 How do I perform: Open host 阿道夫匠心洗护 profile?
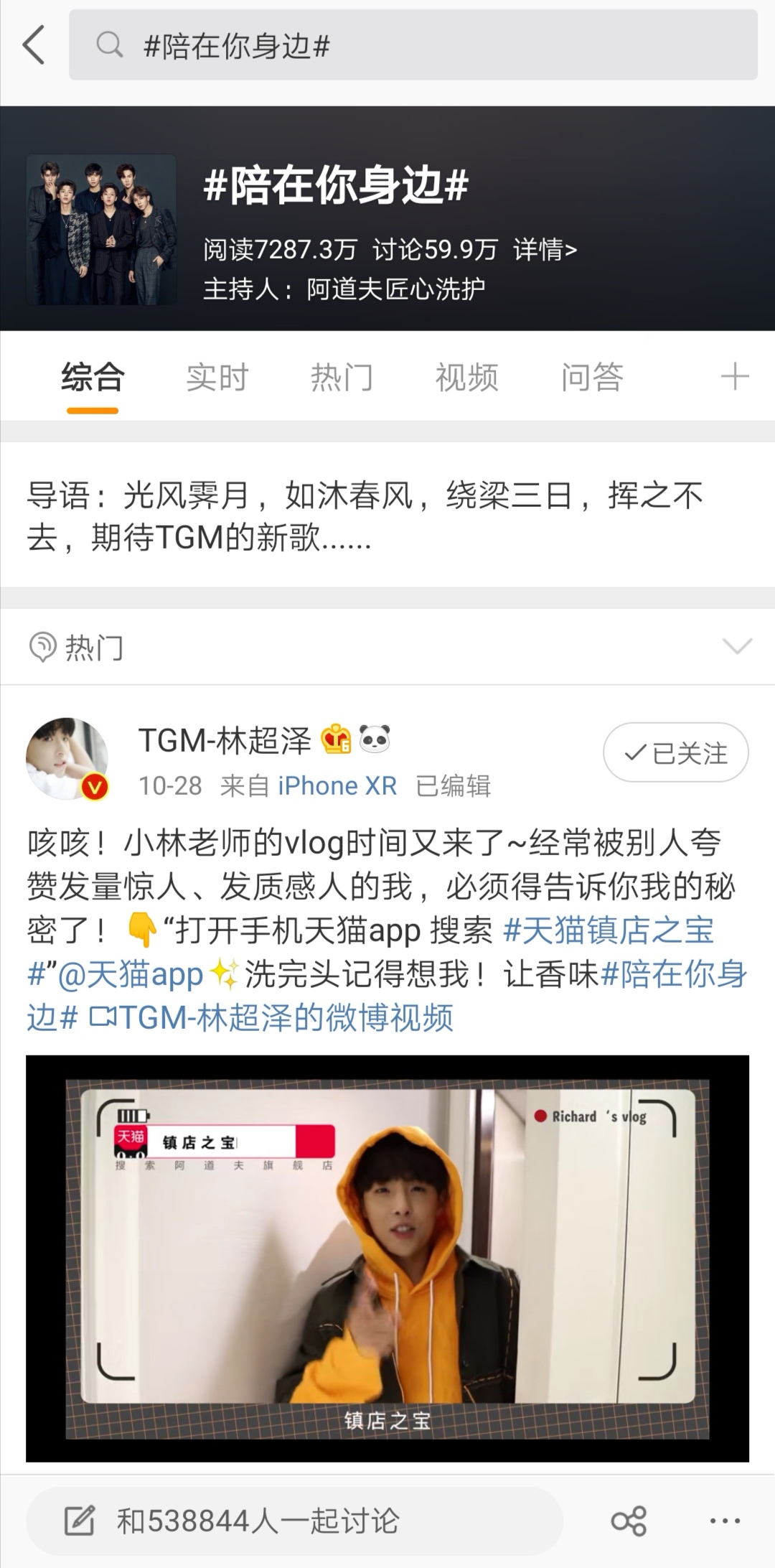click(395, 289)
